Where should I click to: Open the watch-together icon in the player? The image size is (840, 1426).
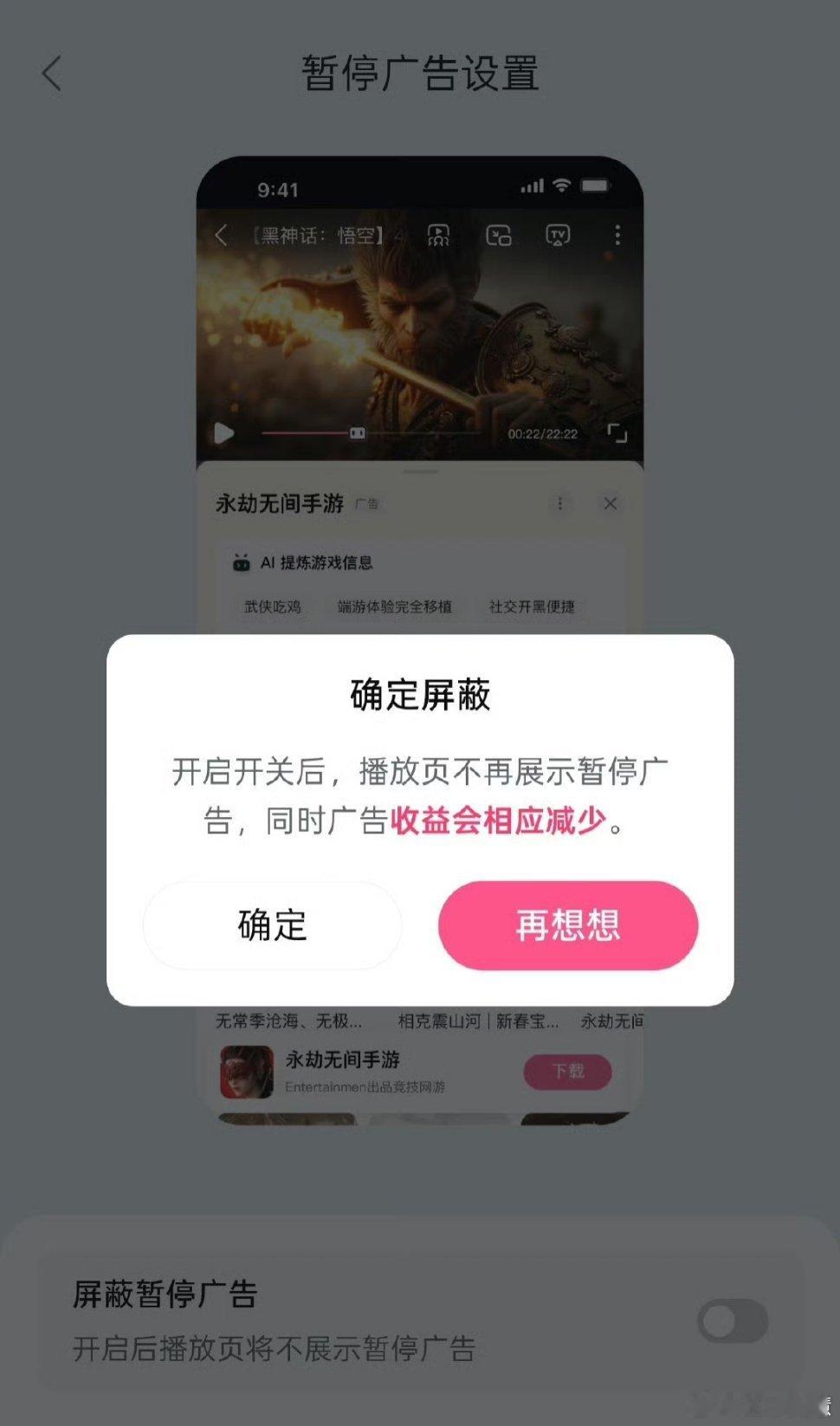(439, 236)
